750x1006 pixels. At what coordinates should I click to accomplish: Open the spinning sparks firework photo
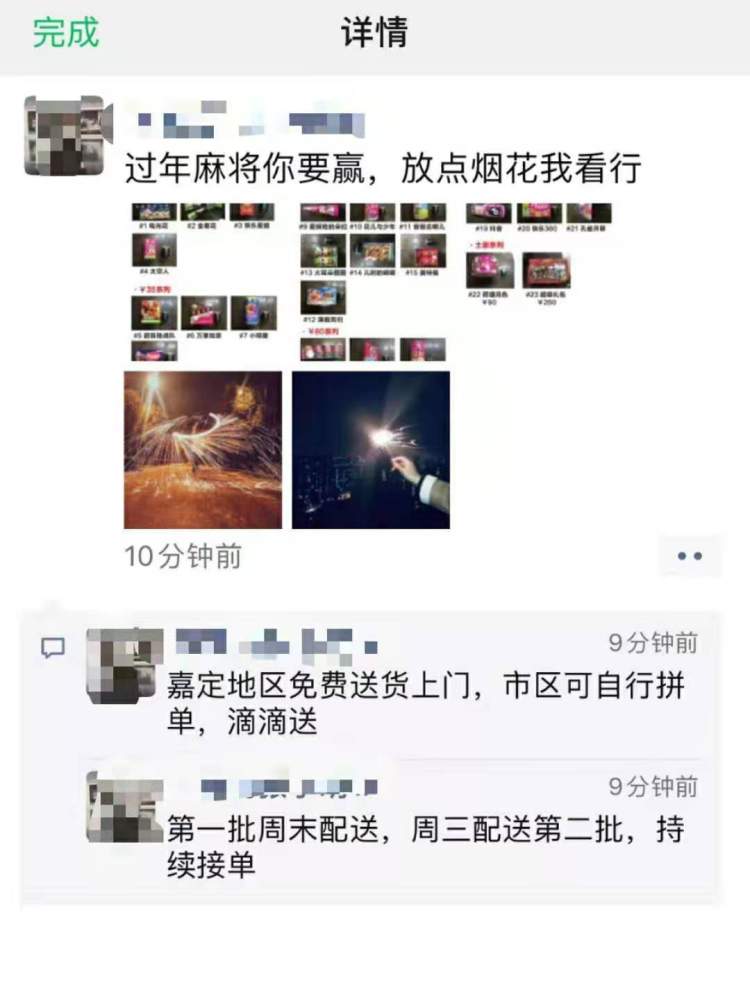coord(203,450)
